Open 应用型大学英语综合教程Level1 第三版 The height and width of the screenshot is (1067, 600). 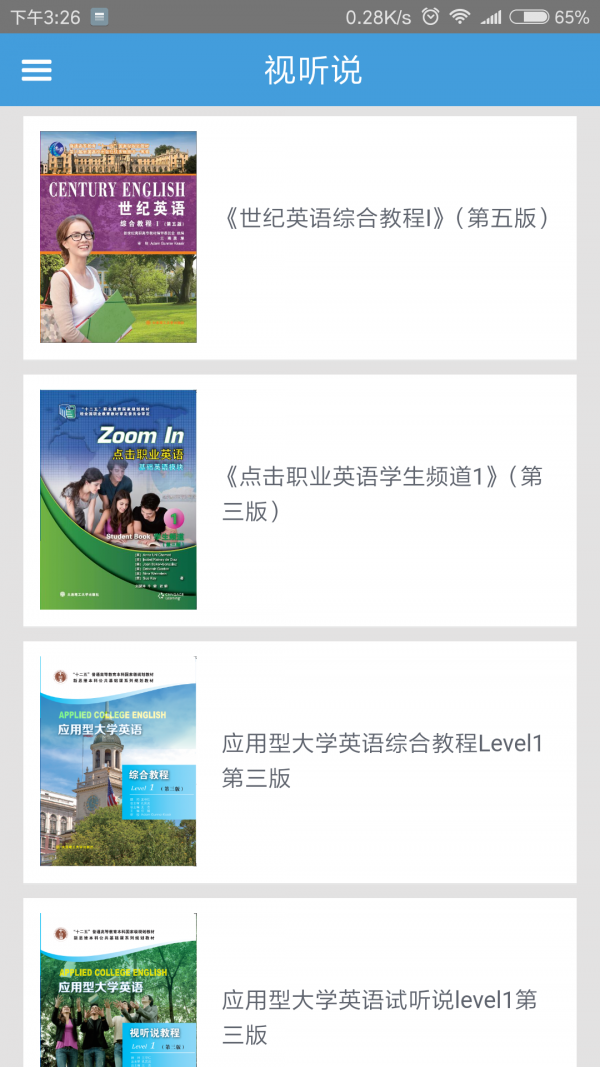click(x=383, y=760)
